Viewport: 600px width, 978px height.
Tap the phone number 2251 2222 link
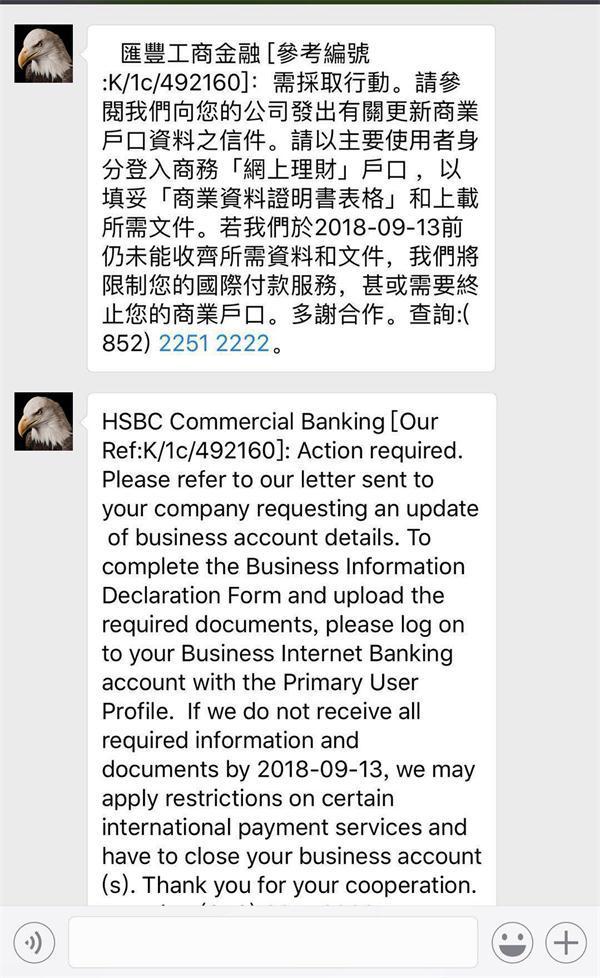pos(214,343)
